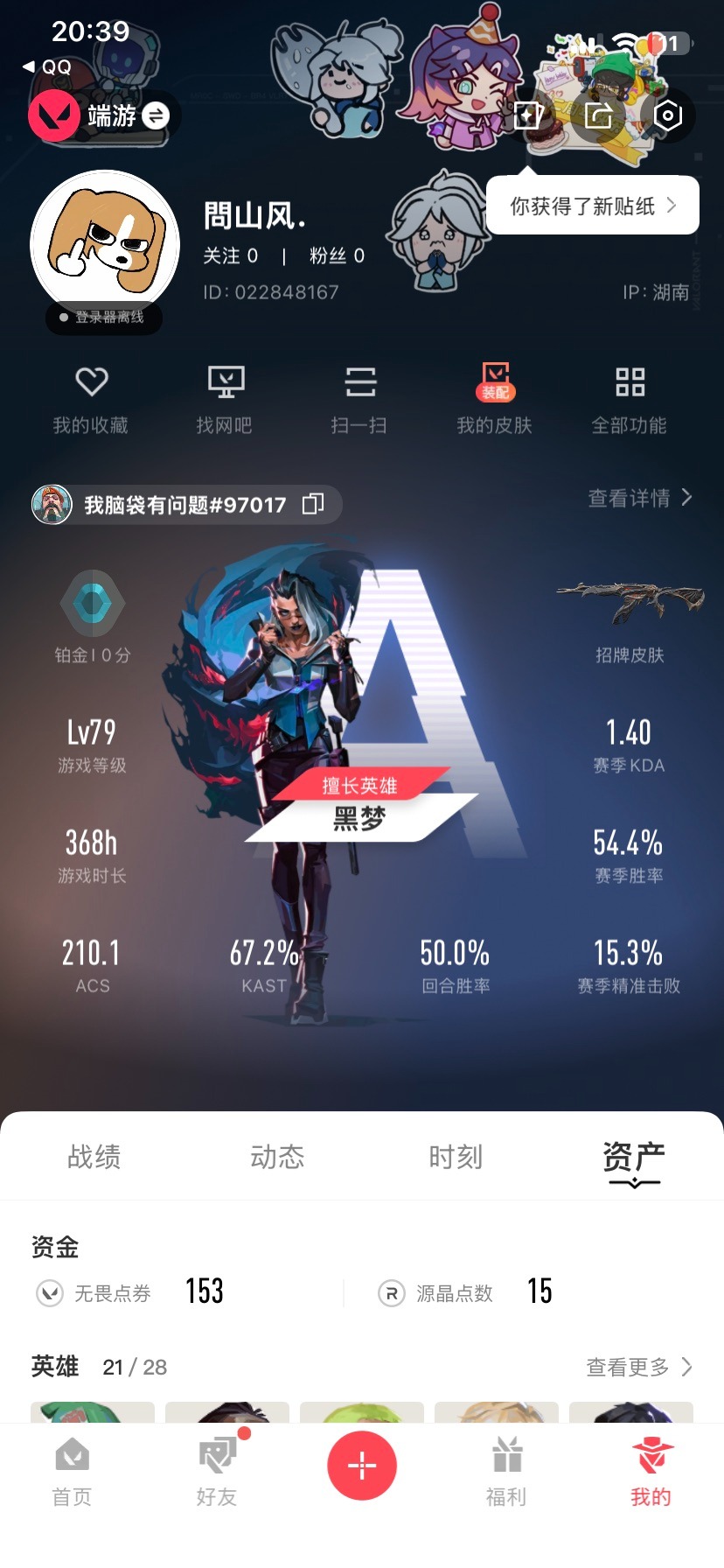Copy the game ID 我脑袋有问题#97017
The height and width of the screenshot is (1568, 724).
(312, 504)
